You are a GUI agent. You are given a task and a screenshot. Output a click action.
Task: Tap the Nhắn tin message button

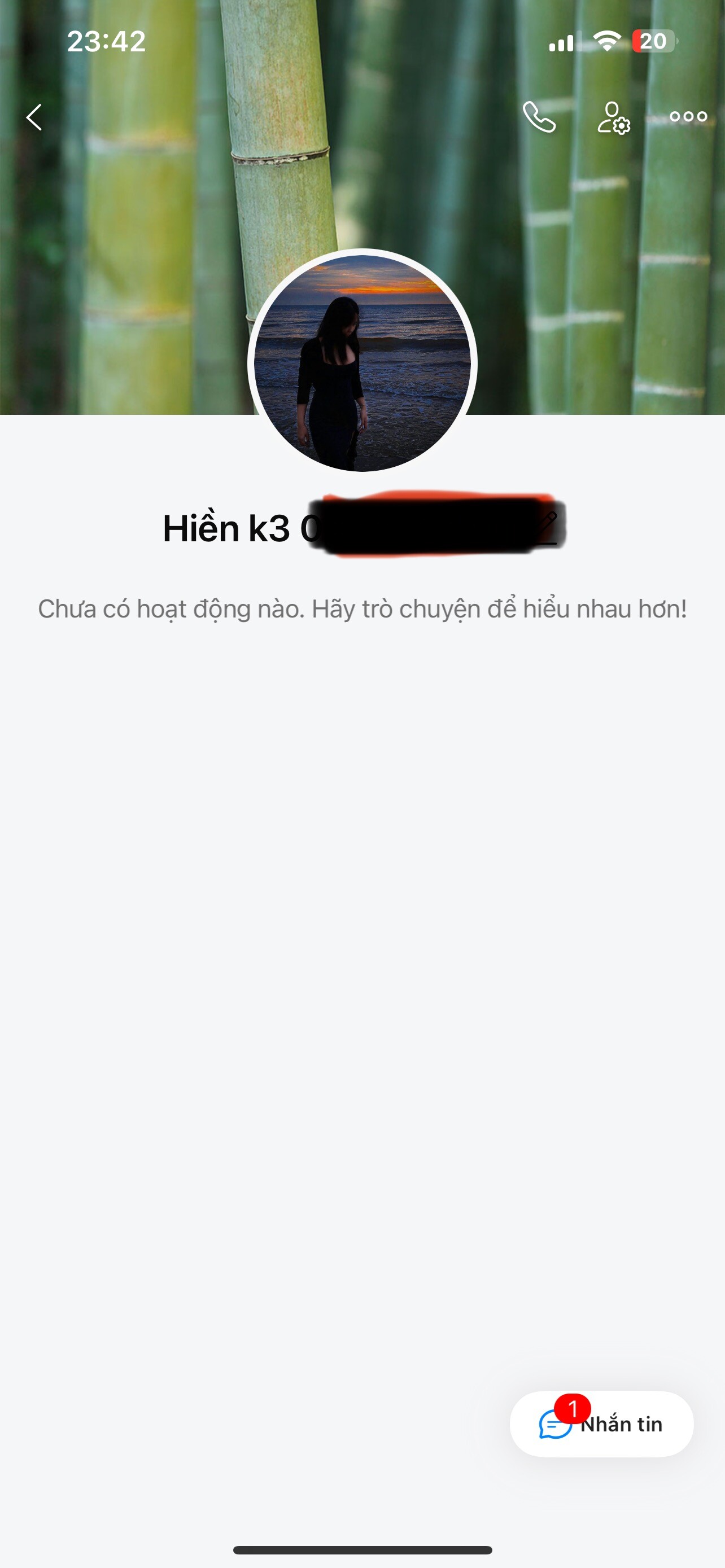pyautogui.click(x=601, y=1424)
